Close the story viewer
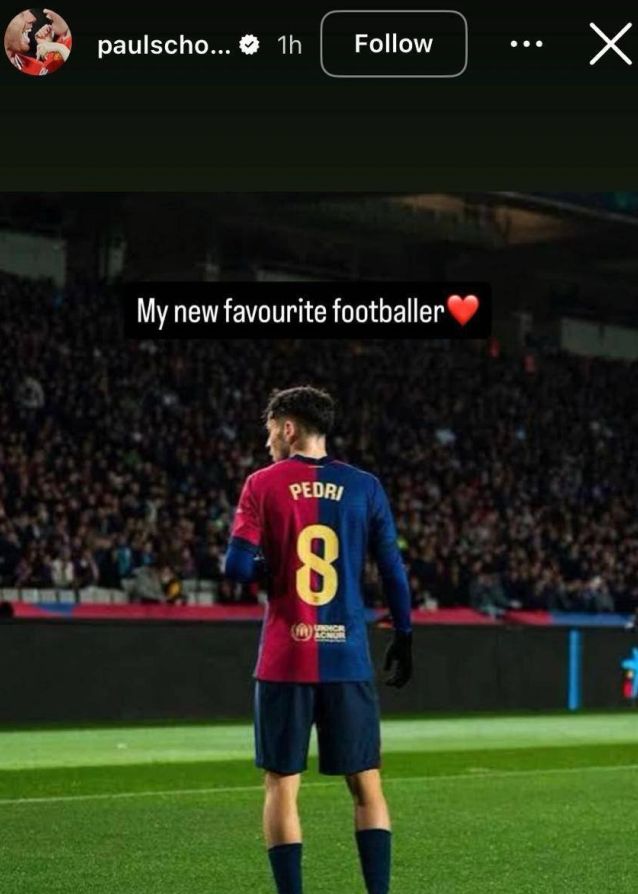638x894 pixels. 610,44
